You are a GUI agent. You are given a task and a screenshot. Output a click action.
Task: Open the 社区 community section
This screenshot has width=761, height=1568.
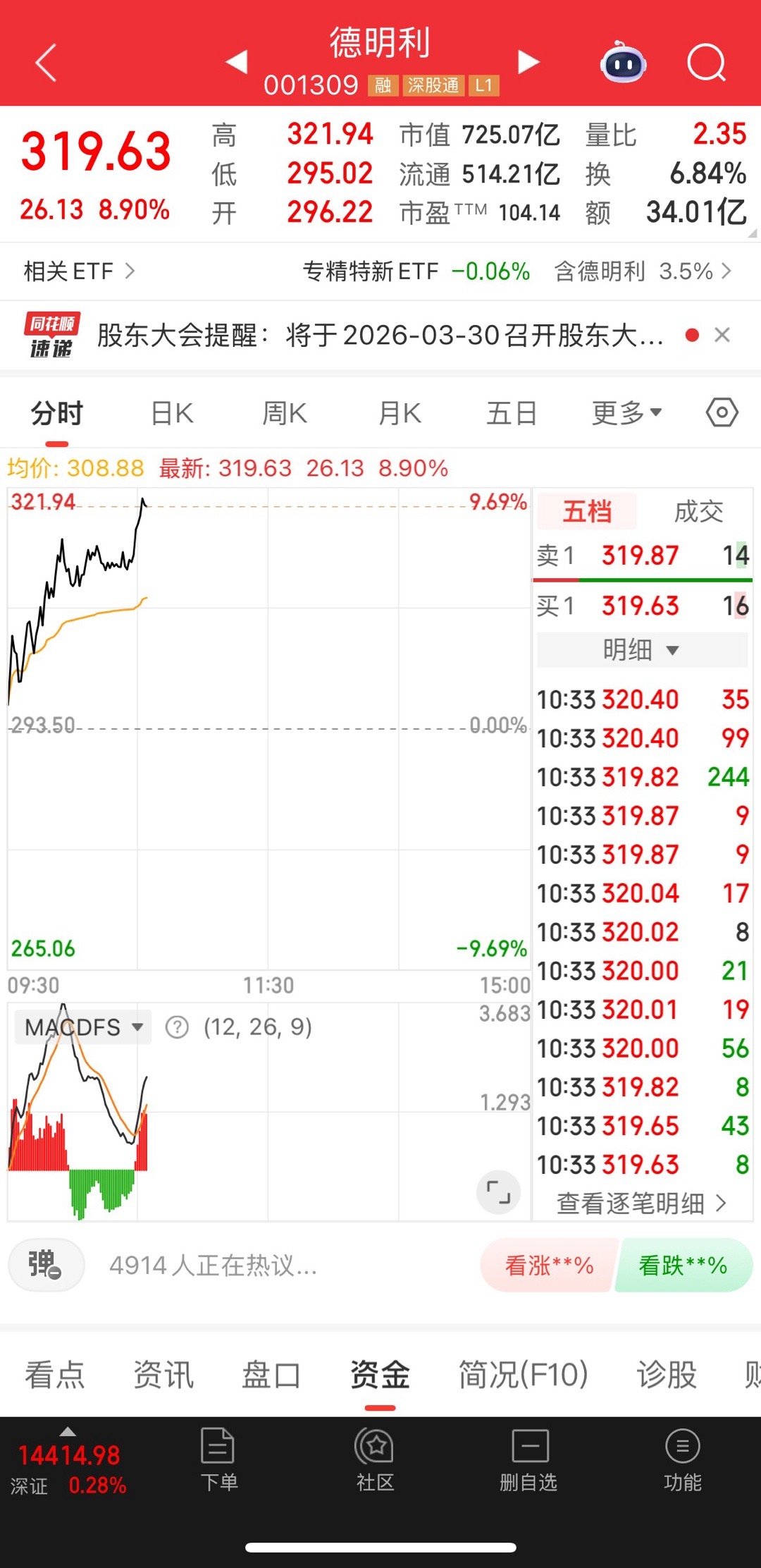click(x=374, y=1463)
